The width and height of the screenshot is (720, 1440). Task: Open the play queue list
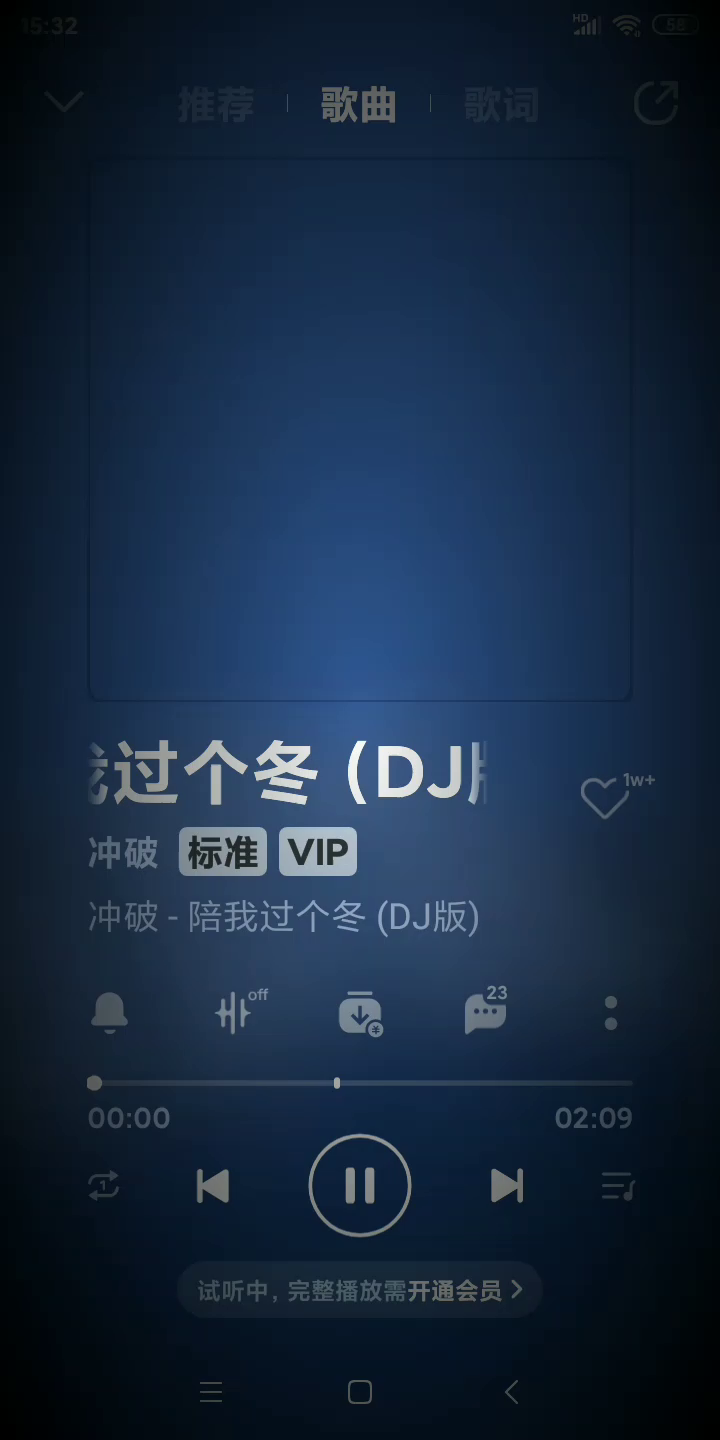tap(617, 1187)
